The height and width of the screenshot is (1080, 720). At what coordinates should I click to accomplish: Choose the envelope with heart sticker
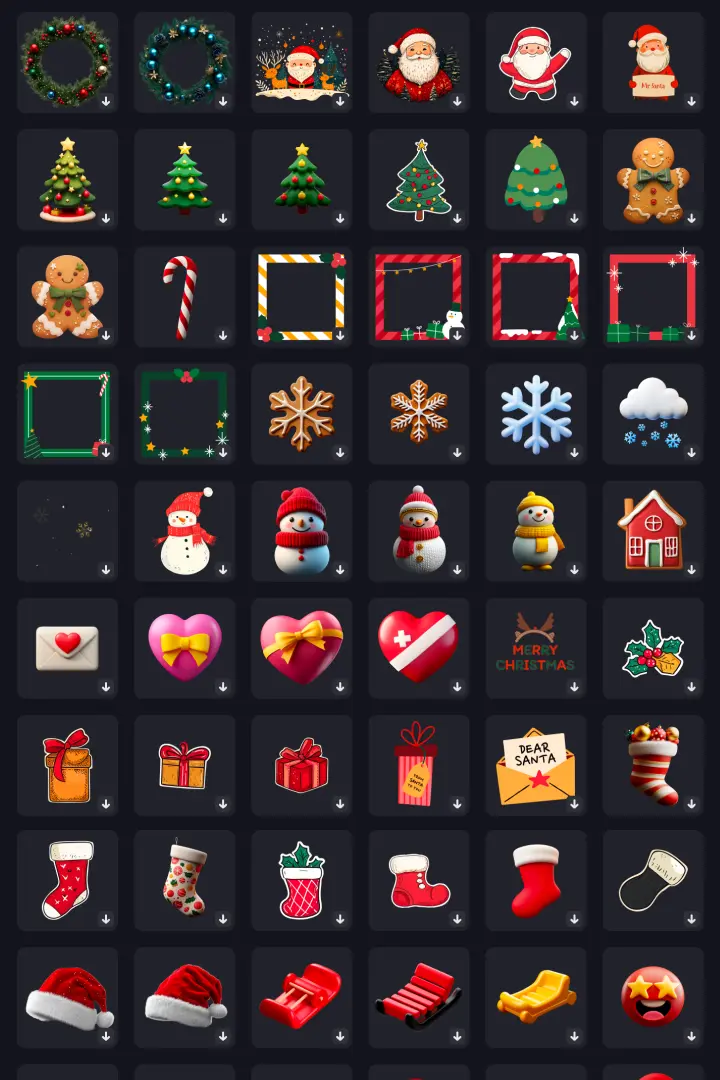click(67, 647)
